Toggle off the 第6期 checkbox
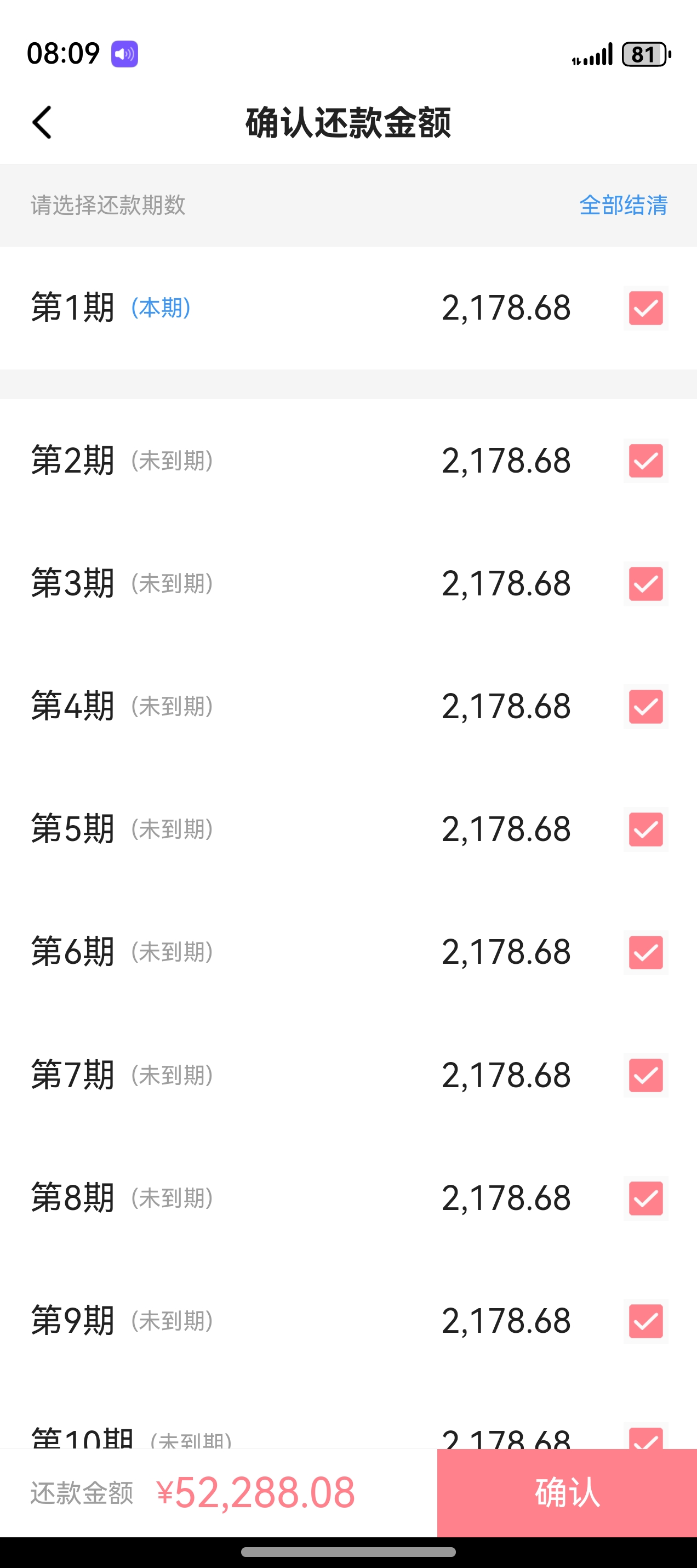 pos(645,953)
